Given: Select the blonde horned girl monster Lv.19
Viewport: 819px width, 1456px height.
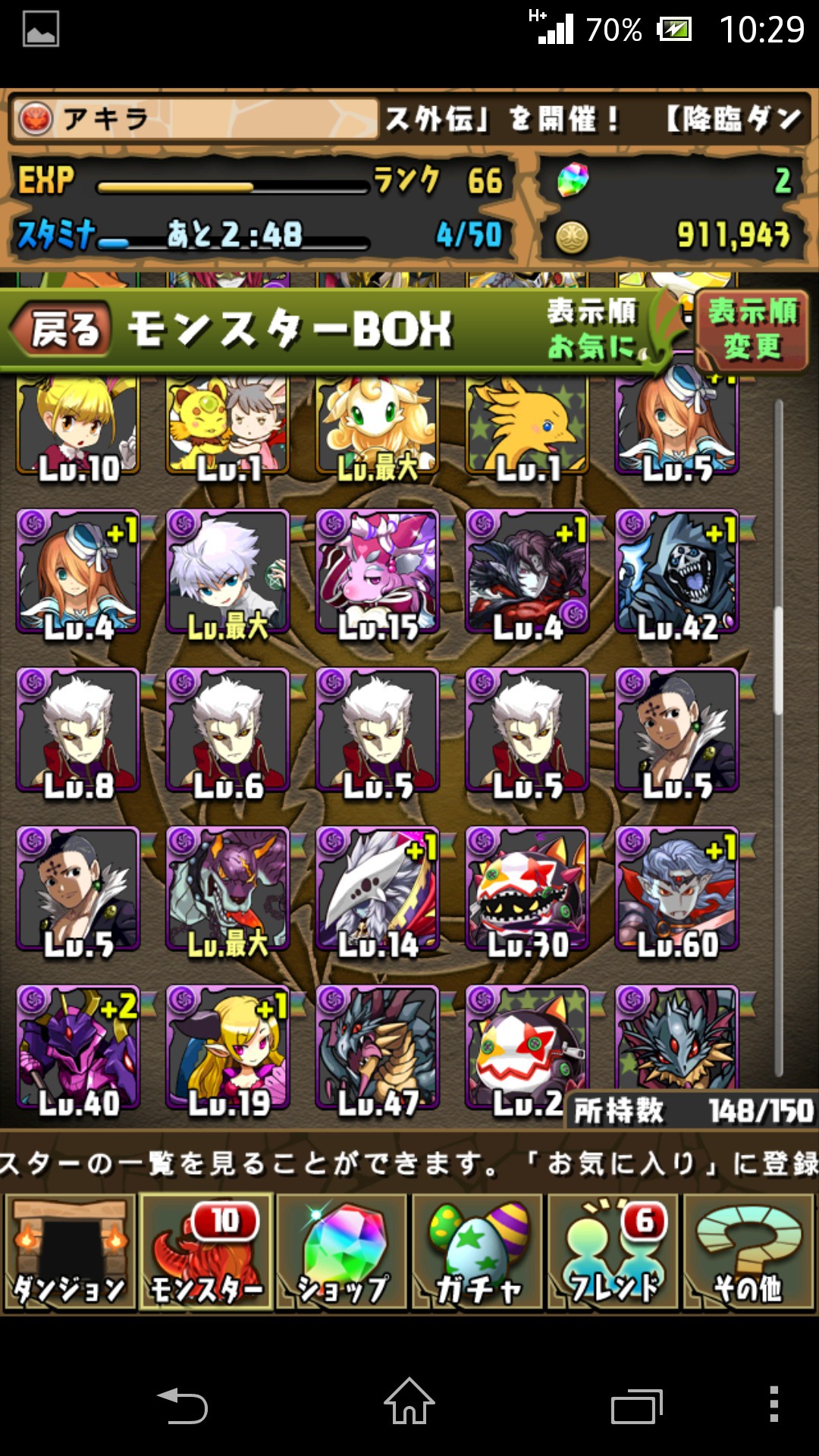Looking at the screenshot, I should click(x=227, y=1048).
